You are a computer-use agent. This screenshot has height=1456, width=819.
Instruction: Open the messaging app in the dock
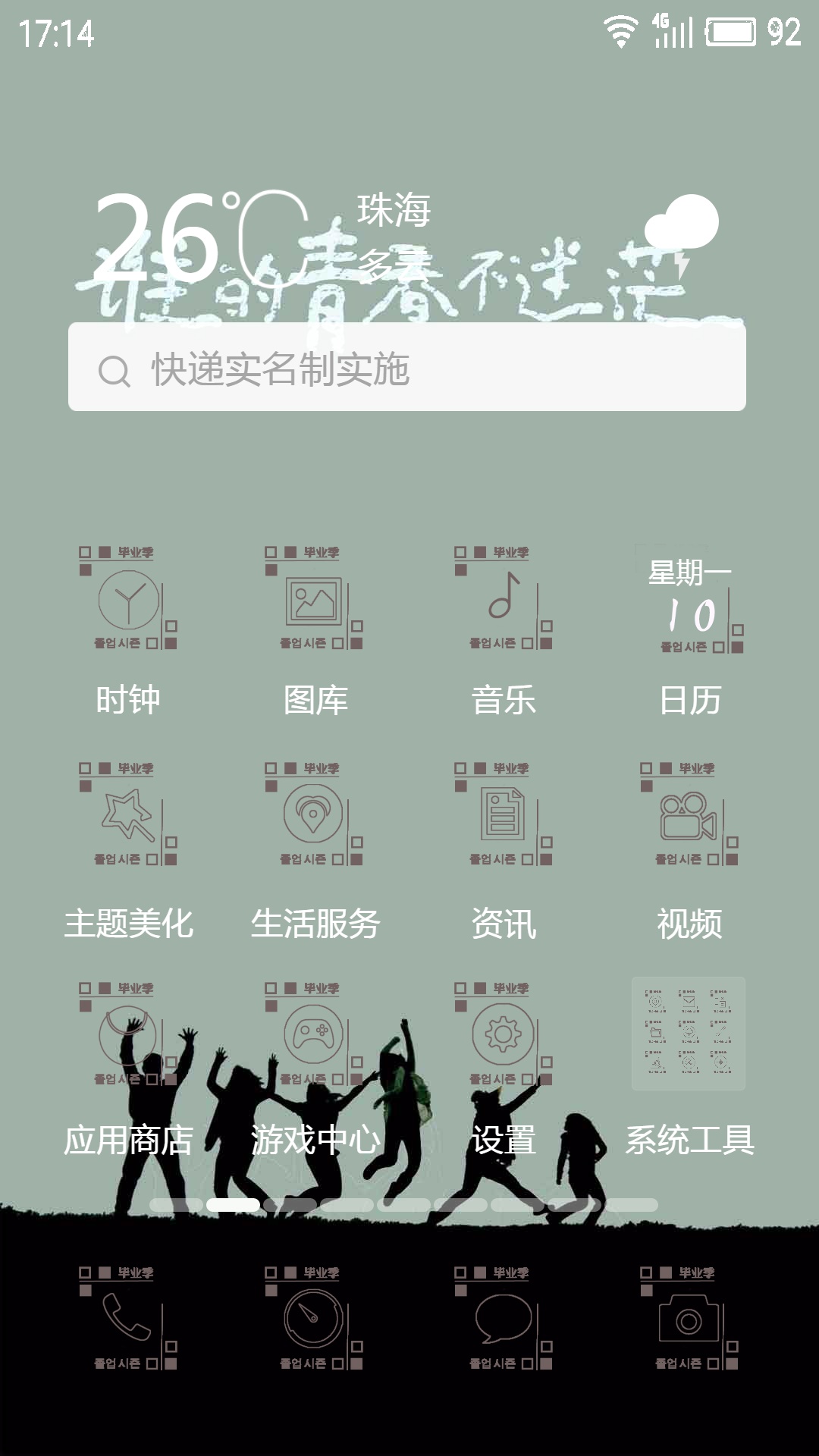504,1319
